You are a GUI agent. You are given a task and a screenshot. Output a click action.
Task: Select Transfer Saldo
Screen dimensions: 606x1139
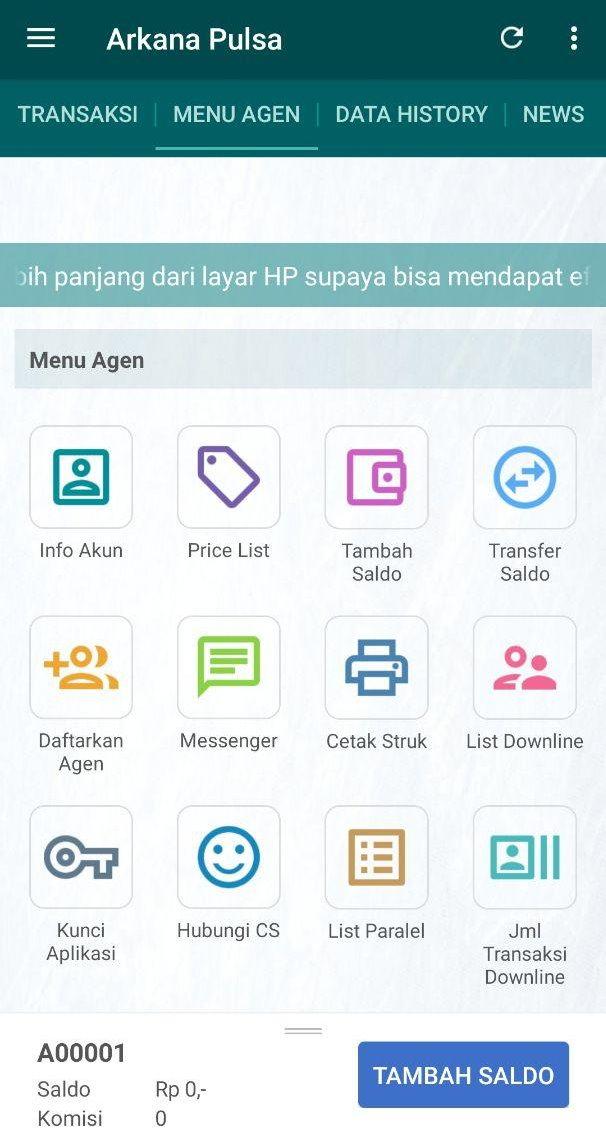click(x=525, y=477)
